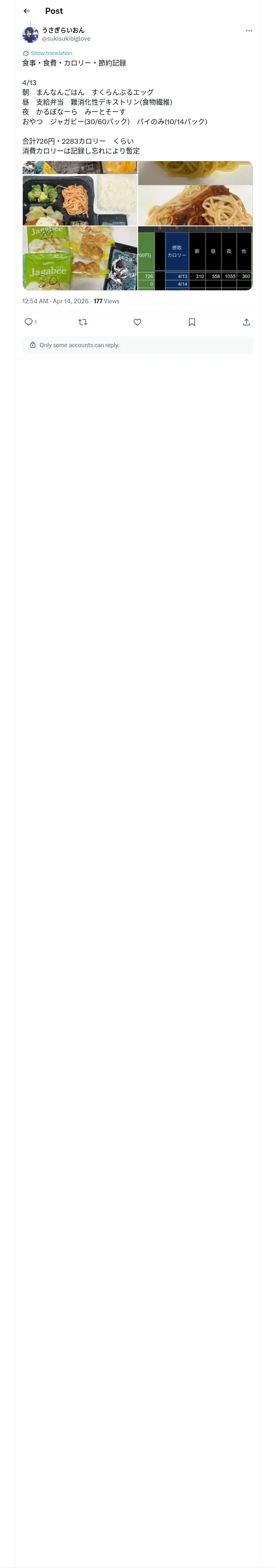
Task: Open the post's three-dot overflow menu
Action: [249, 31]
